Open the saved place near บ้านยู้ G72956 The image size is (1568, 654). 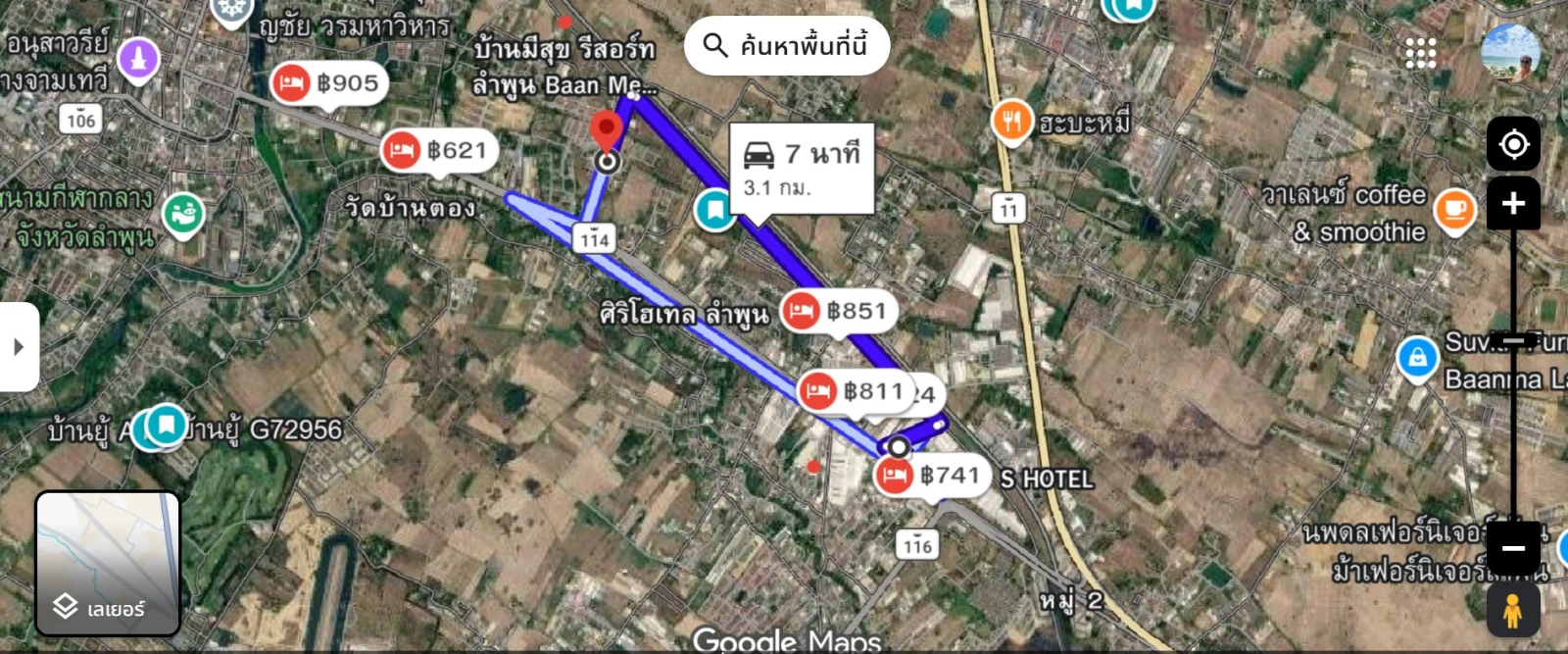(167, 426)
